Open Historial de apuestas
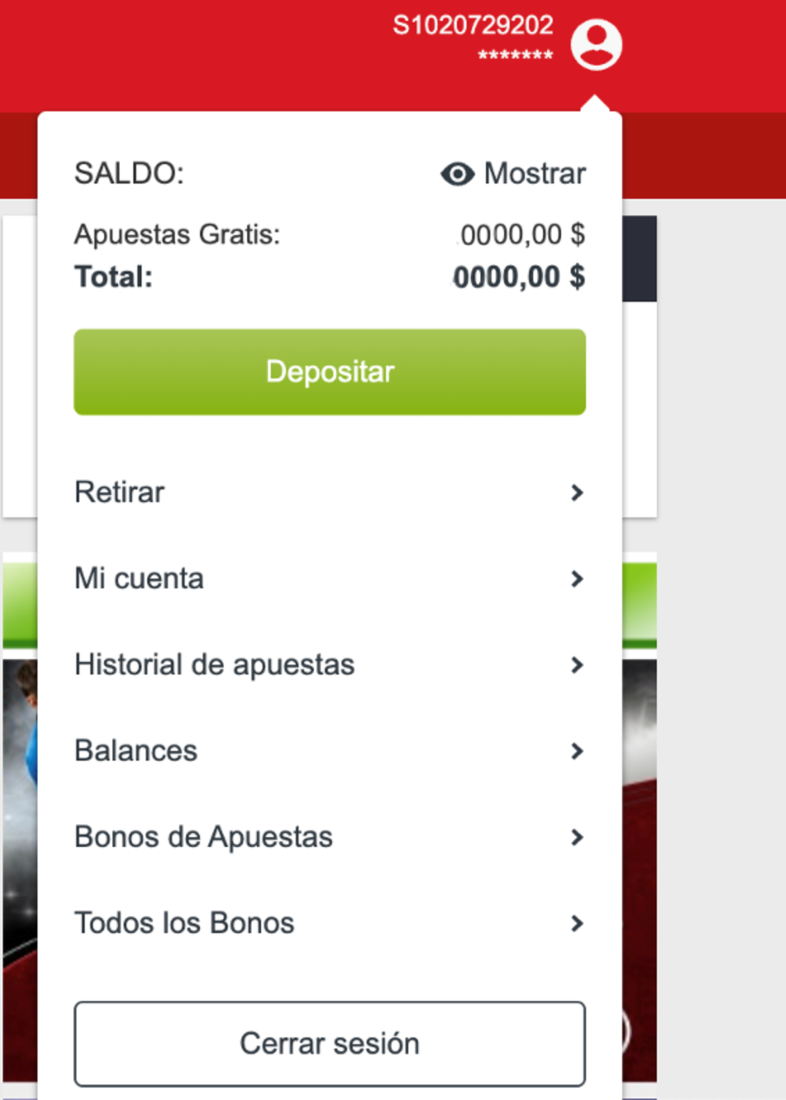This screenshot has width=786, height=1100. 329,665
